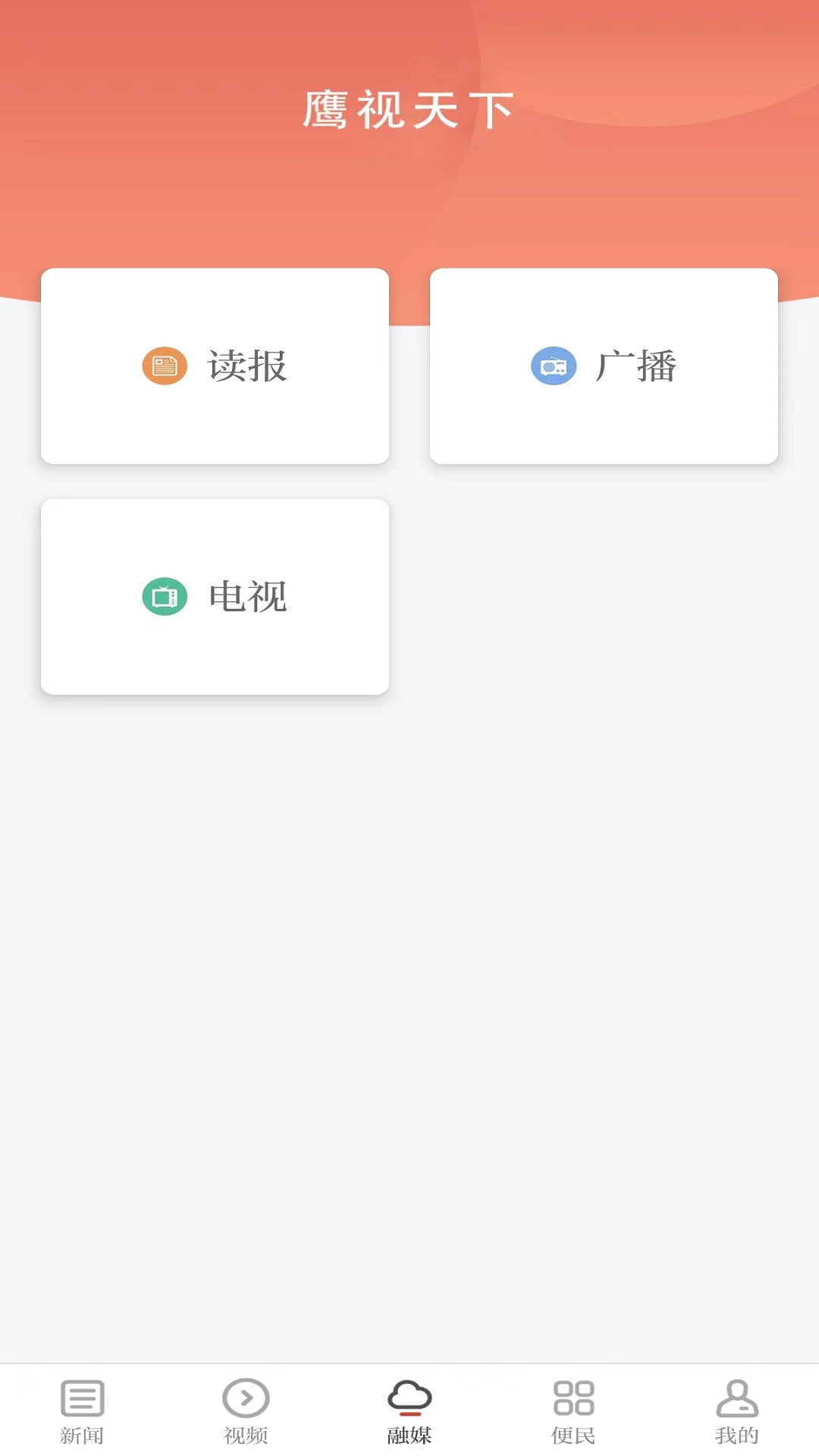Click the 鹰视天下 page title
The height and width of the screenshot is (1456, 819).
coord(409,106)
